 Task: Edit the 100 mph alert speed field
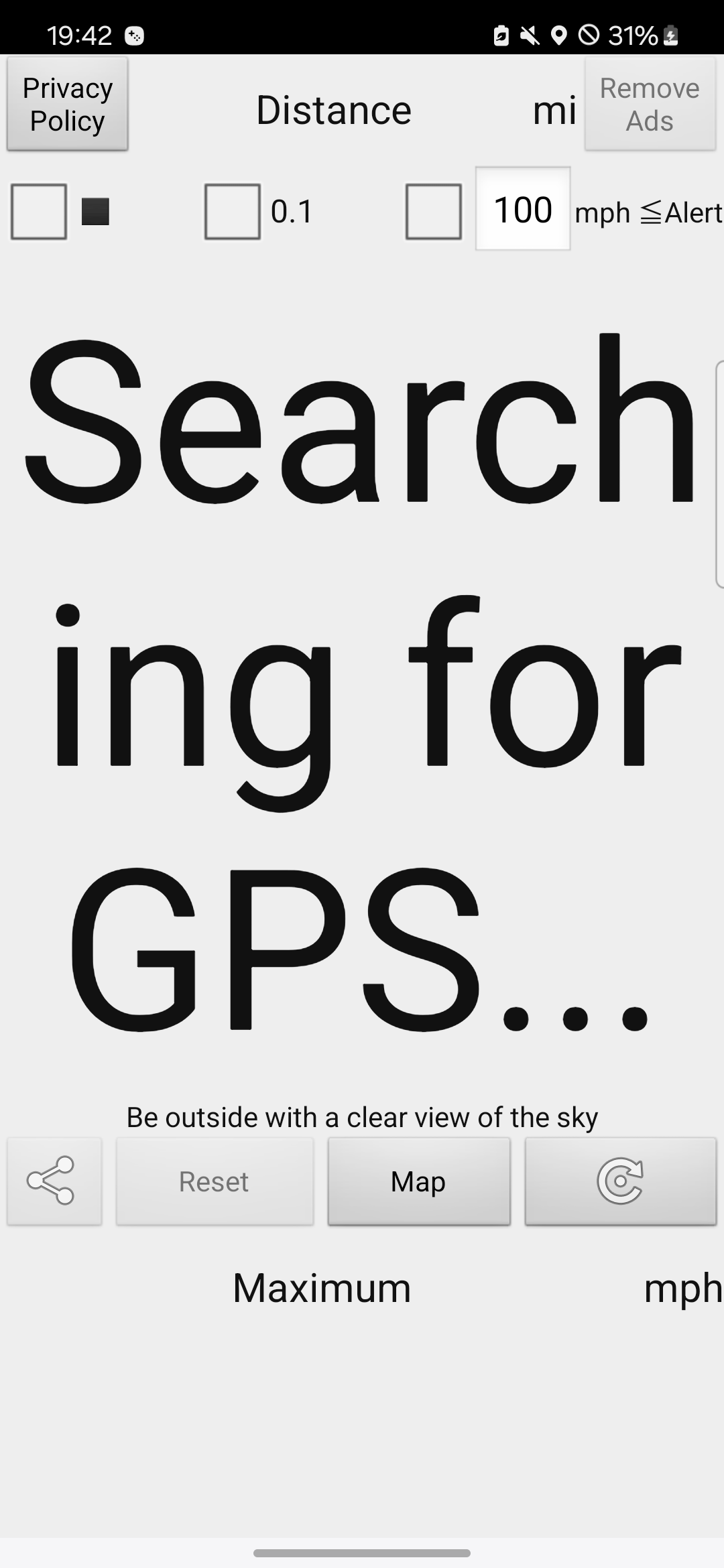click(x=523, y=209)
